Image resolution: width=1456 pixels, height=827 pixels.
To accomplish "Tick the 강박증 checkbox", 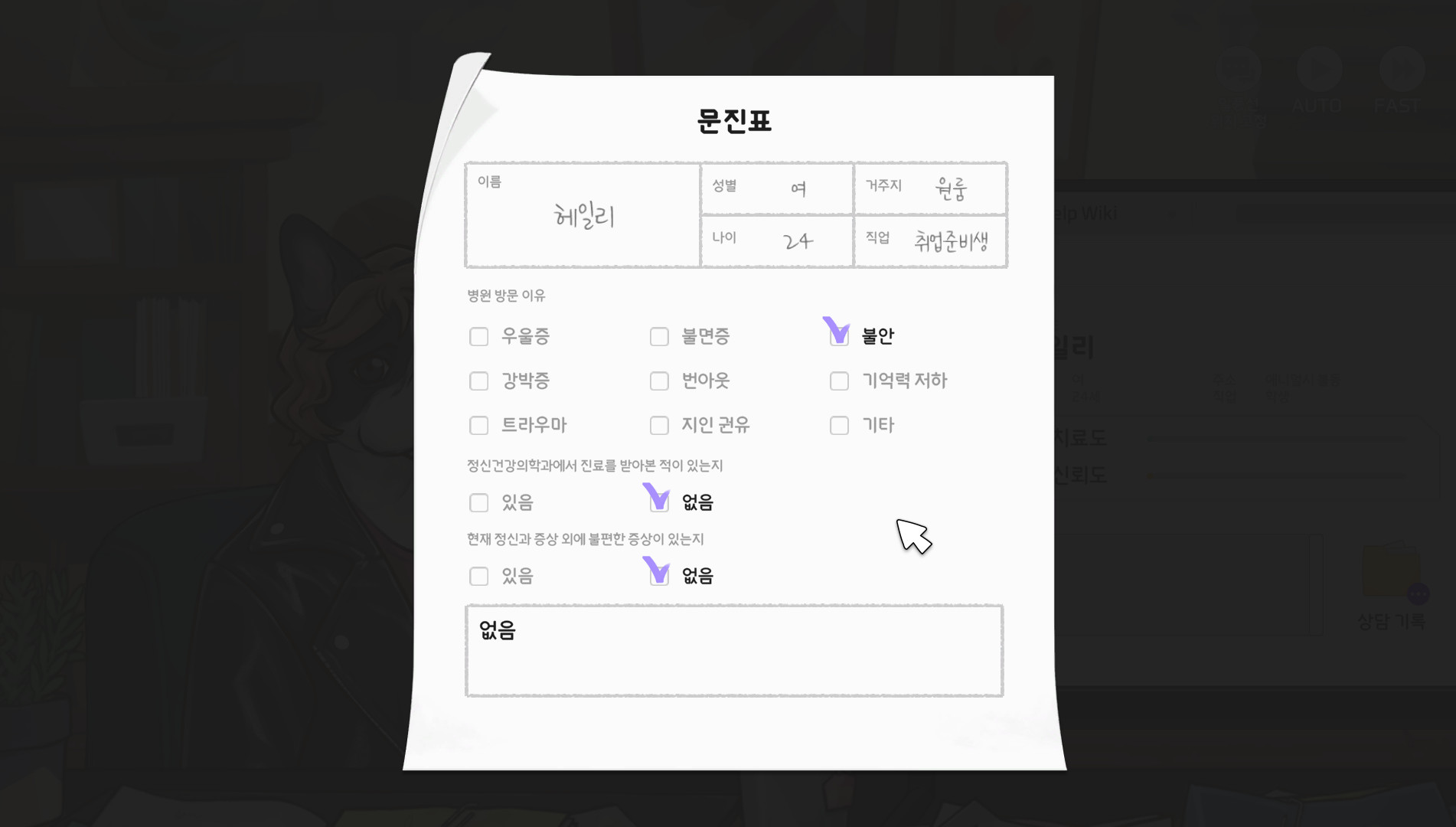I will coord(478,381).
